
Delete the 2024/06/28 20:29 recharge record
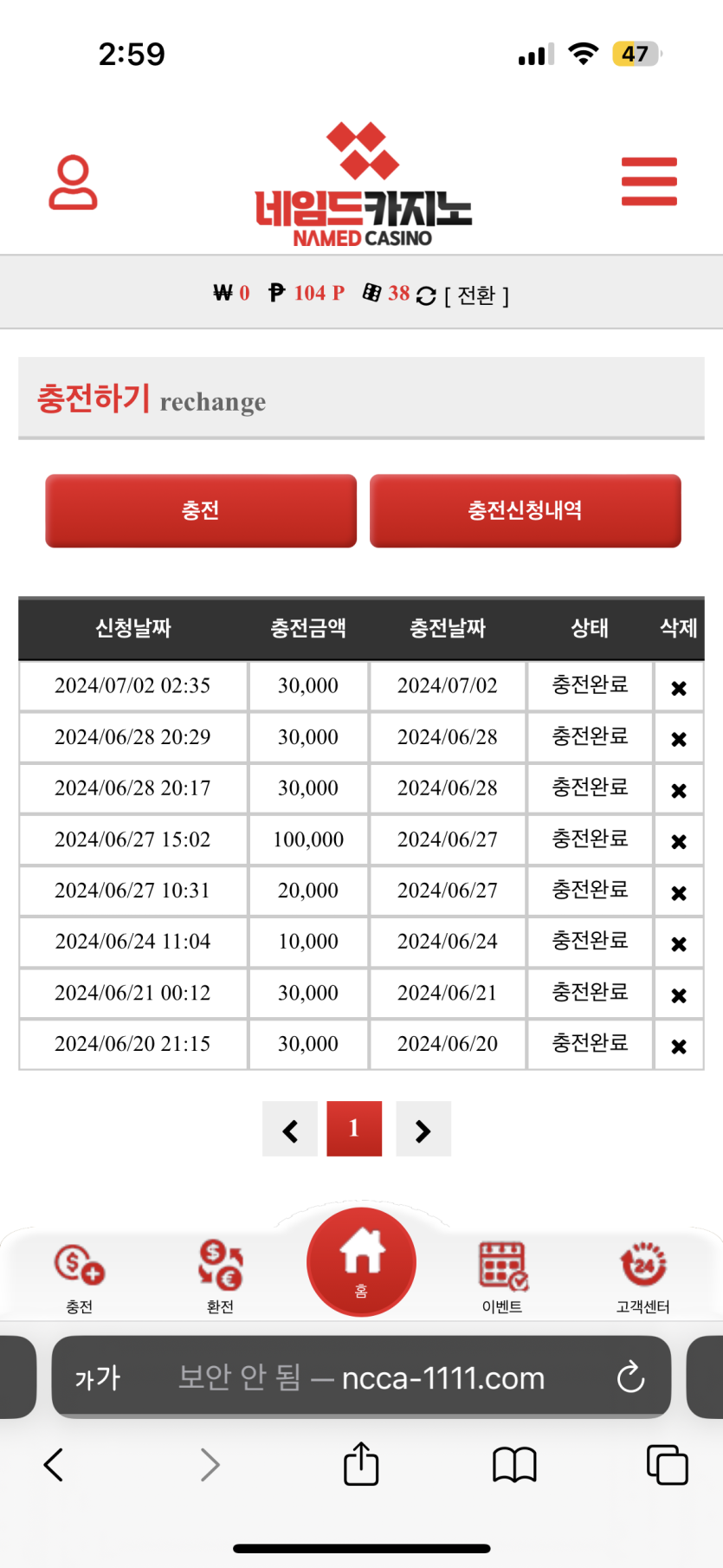(x=679, y=739)
